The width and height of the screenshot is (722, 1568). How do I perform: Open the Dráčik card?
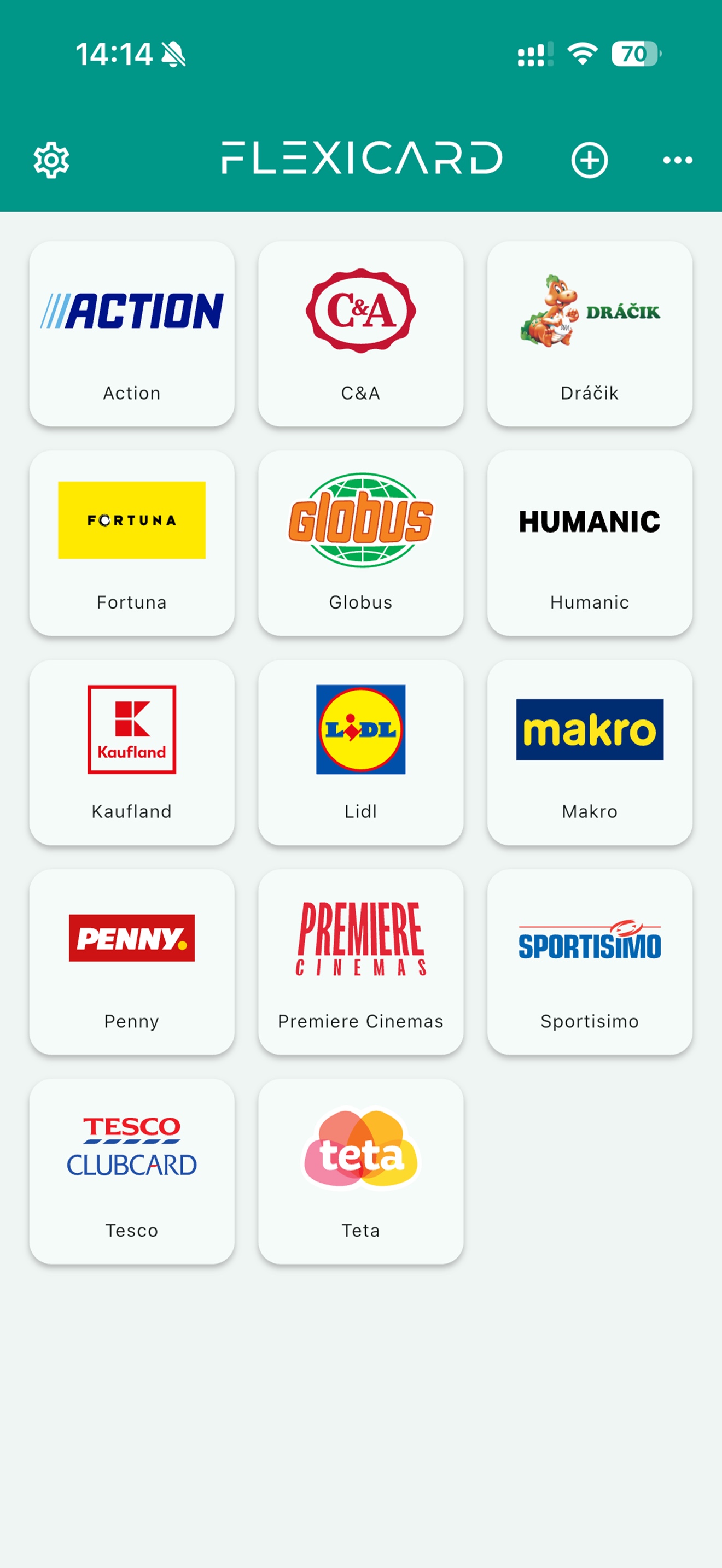coord(590,334)
